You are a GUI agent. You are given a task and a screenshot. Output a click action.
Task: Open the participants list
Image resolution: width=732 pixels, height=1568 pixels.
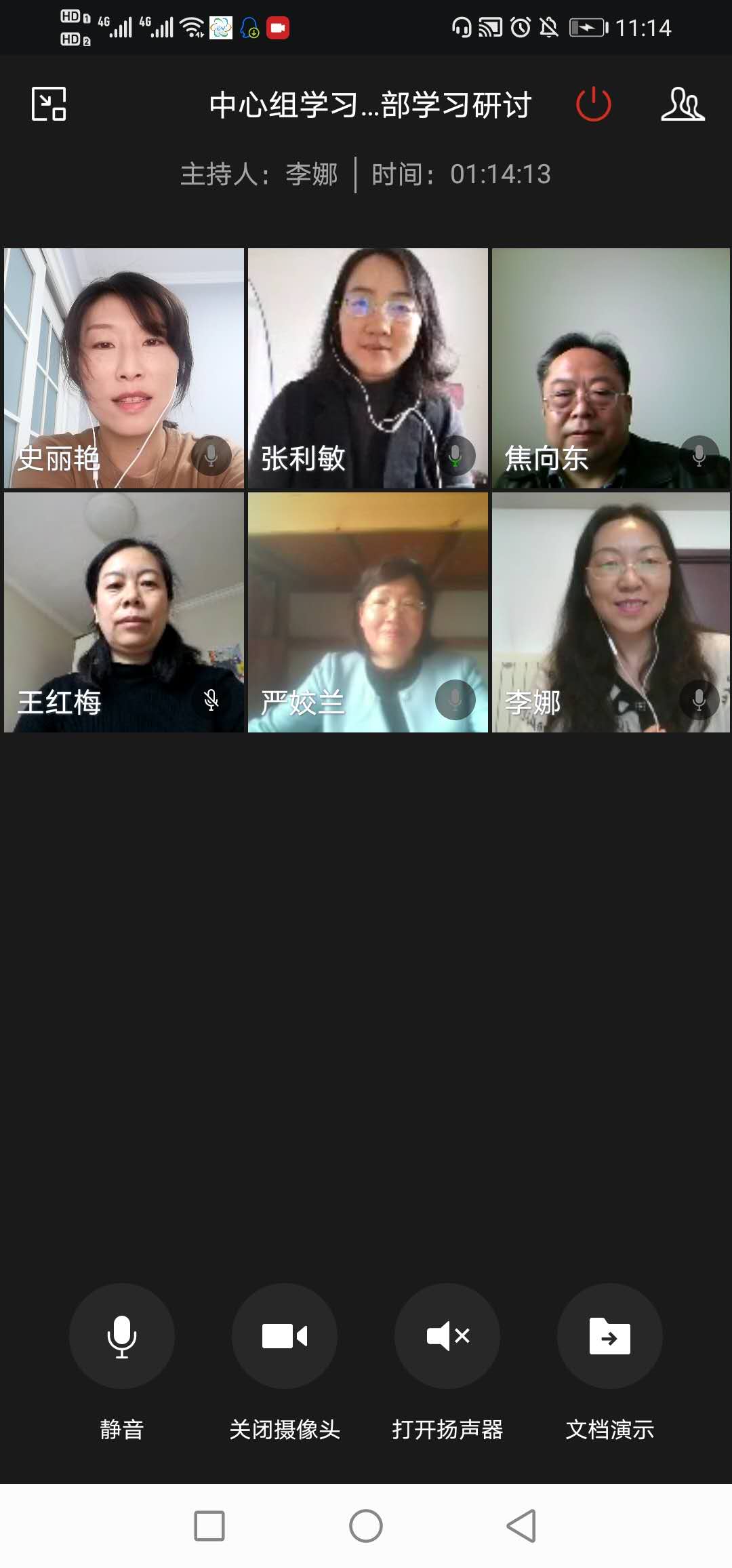(683, 104)
